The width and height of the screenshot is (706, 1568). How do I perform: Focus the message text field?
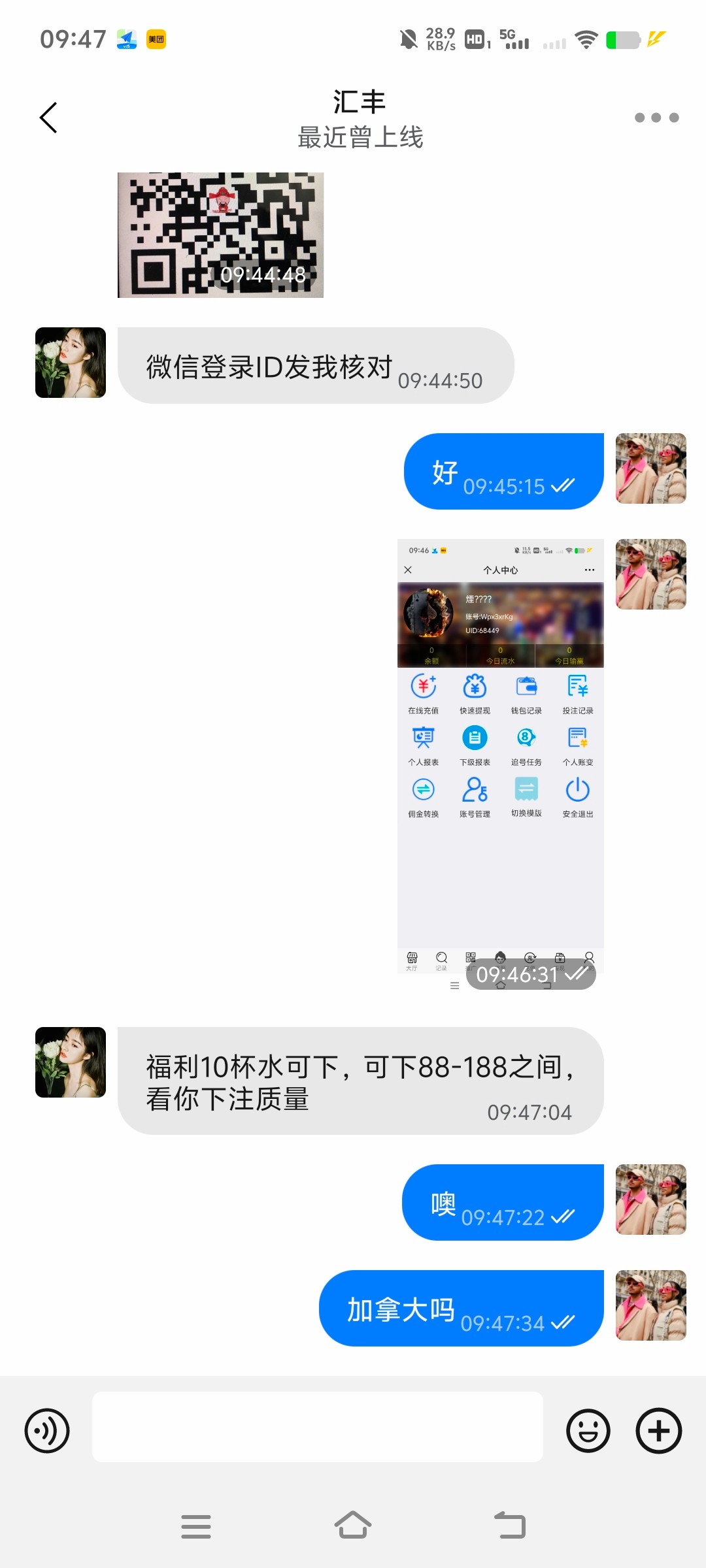pyautogui.click(x=317, y=1427)
